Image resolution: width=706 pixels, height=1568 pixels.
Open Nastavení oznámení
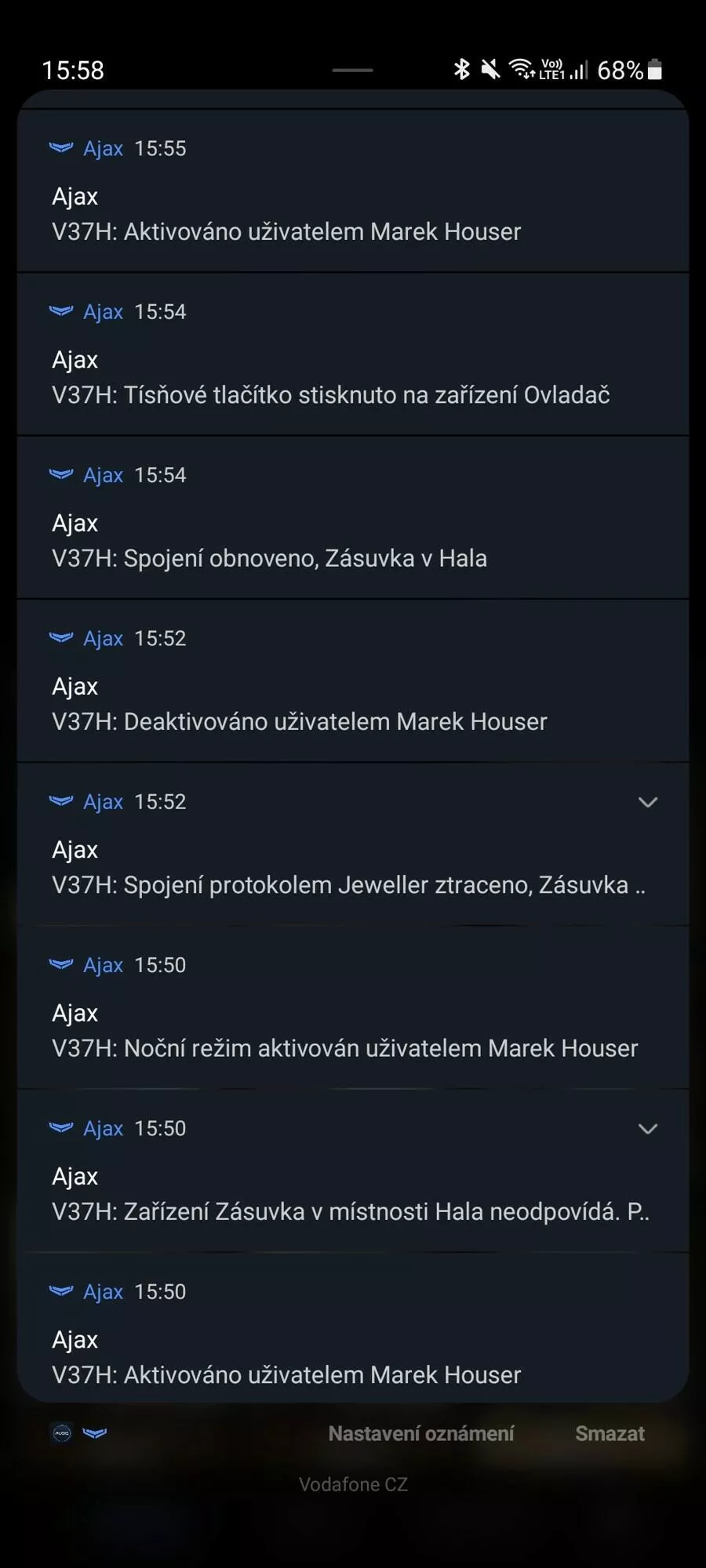421,1434
